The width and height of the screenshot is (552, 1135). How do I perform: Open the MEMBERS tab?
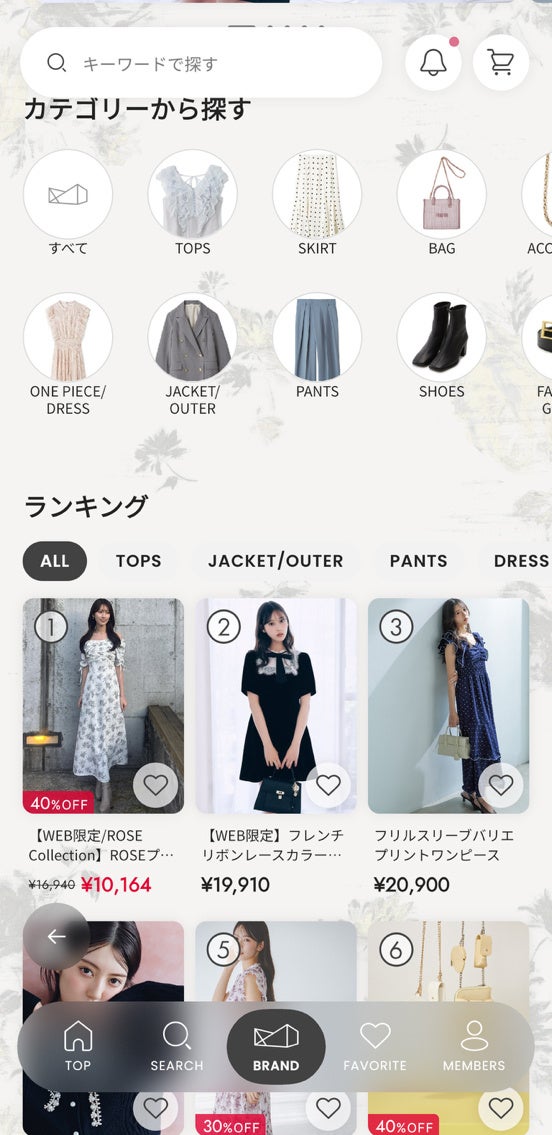point(474,1047)
